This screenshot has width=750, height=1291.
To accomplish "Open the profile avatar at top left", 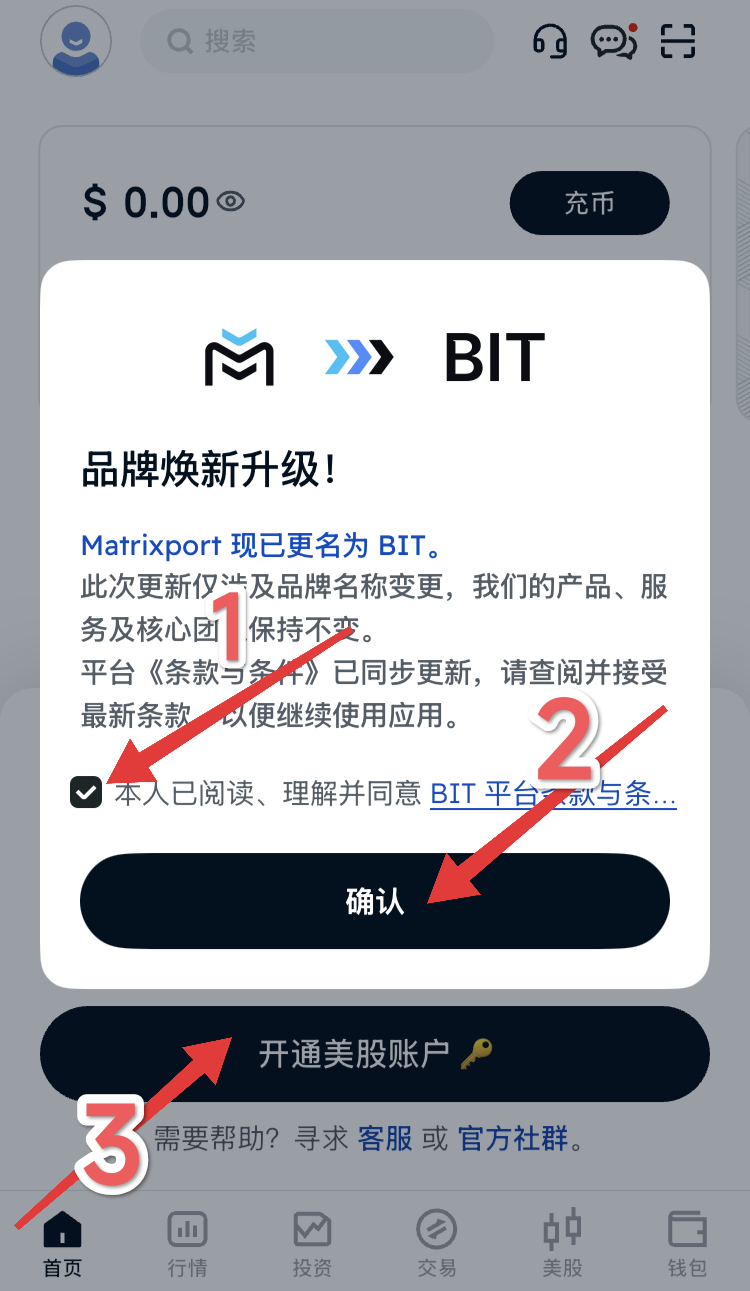I will click(x=76, y=42).
